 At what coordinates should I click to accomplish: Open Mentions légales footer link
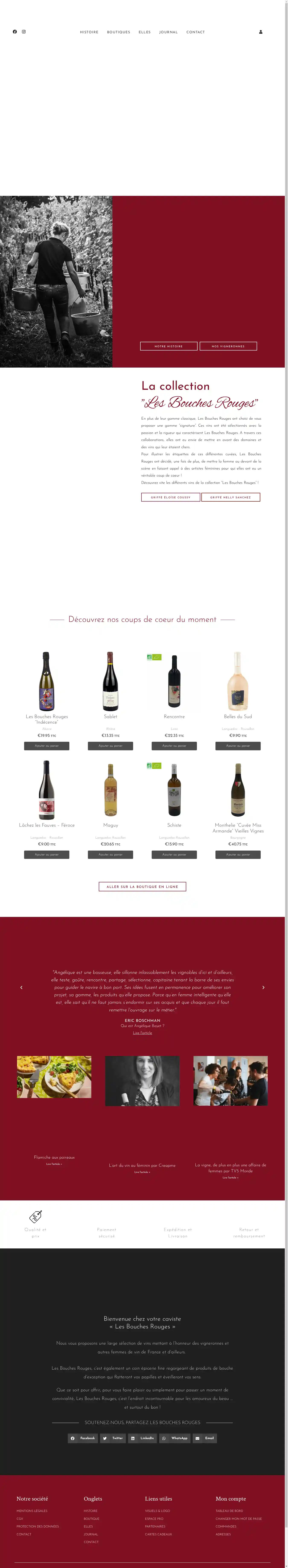[x=32, y=1510]
